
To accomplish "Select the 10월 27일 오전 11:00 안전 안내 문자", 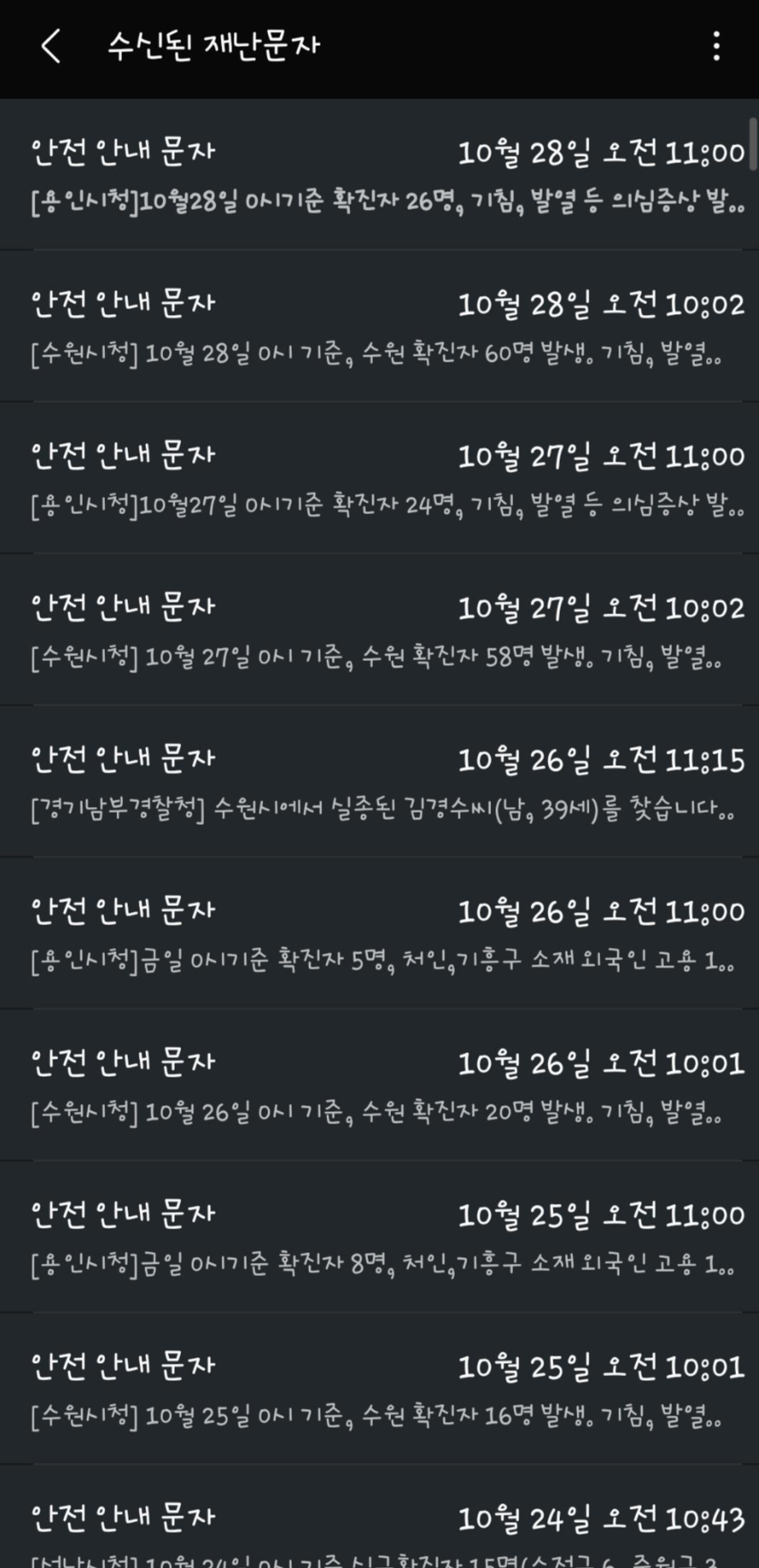I will (x=379, y=478).
